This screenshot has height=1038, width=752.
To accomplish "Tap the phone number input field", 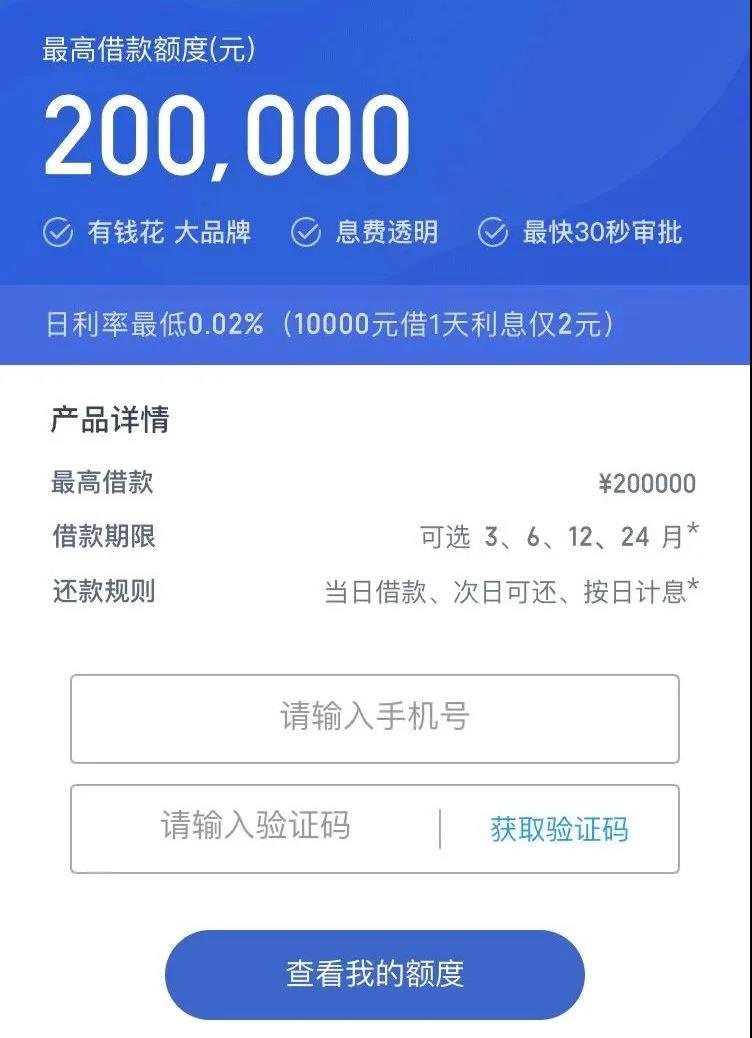I will click(x=374, y=718).
